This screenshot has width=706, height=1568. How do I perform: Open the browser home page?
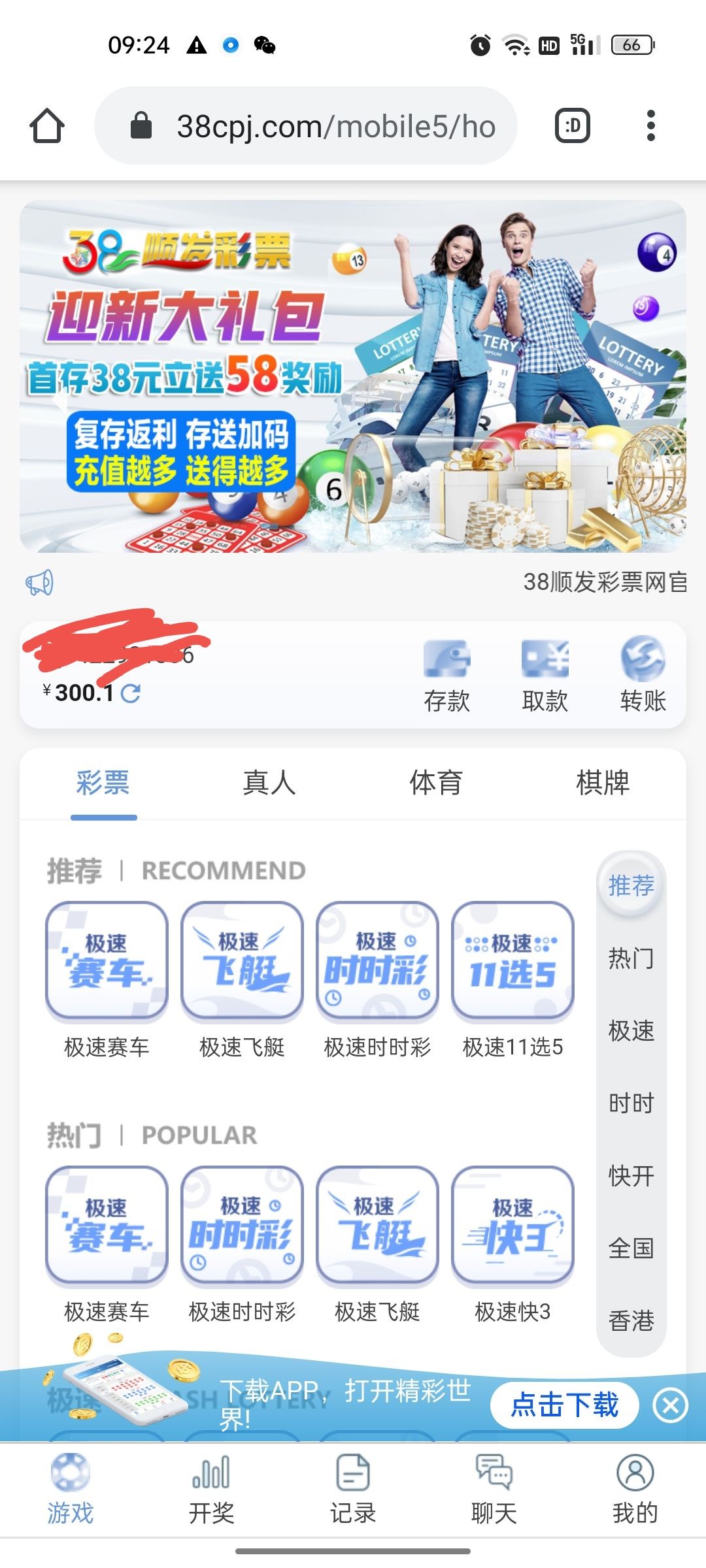pos(47,125)
